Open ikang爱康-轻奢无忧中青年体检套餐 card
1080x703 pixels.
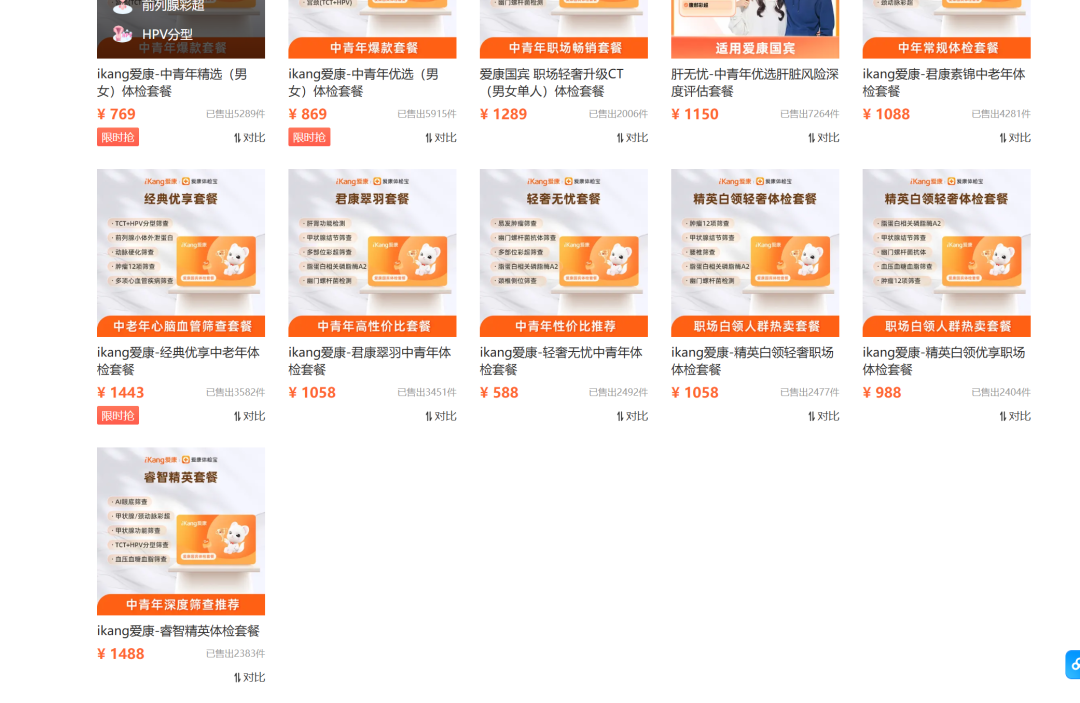coord(564,252)
